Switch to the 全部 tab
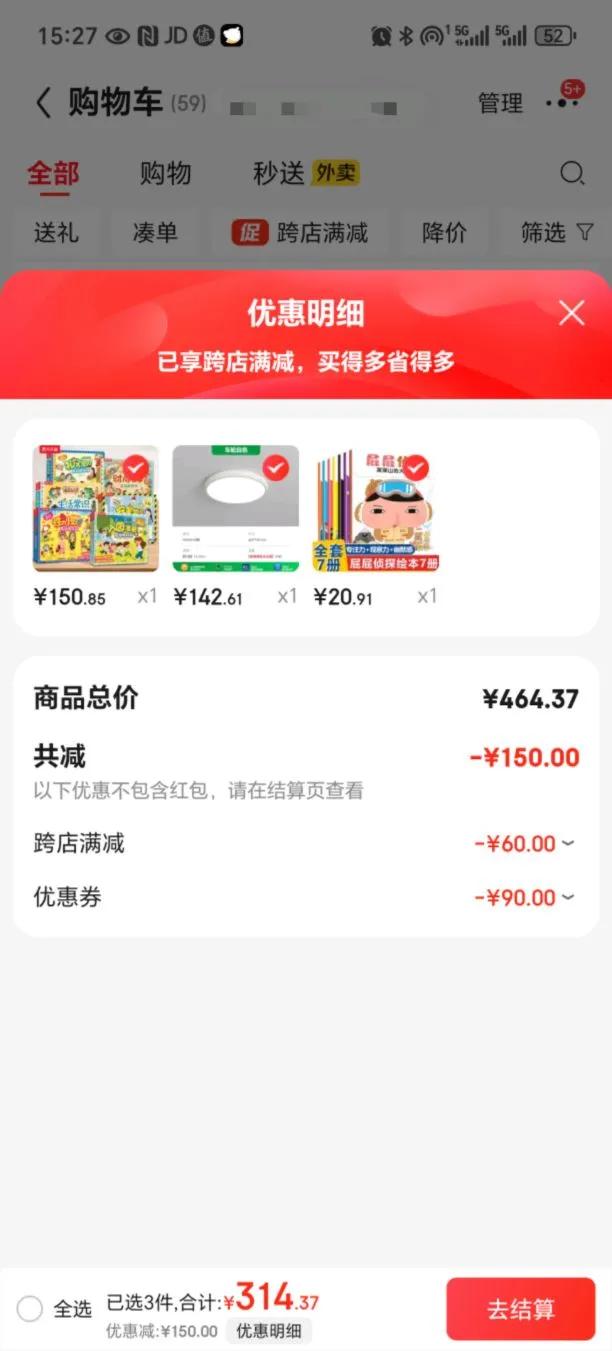The height and width of the screenshot is (1351, 612). 52,173
